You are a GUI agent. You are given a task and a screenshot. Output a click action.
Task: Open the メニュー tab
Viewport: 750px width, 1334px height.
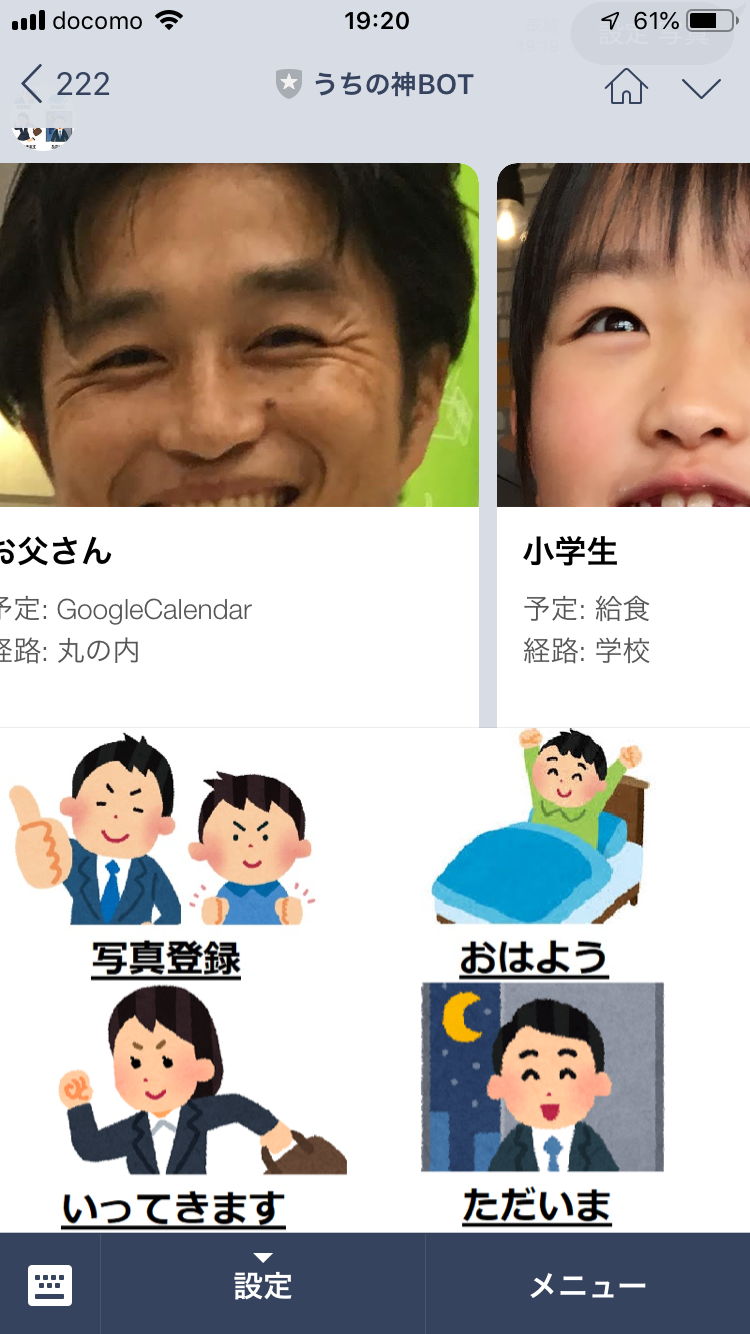588,1285
